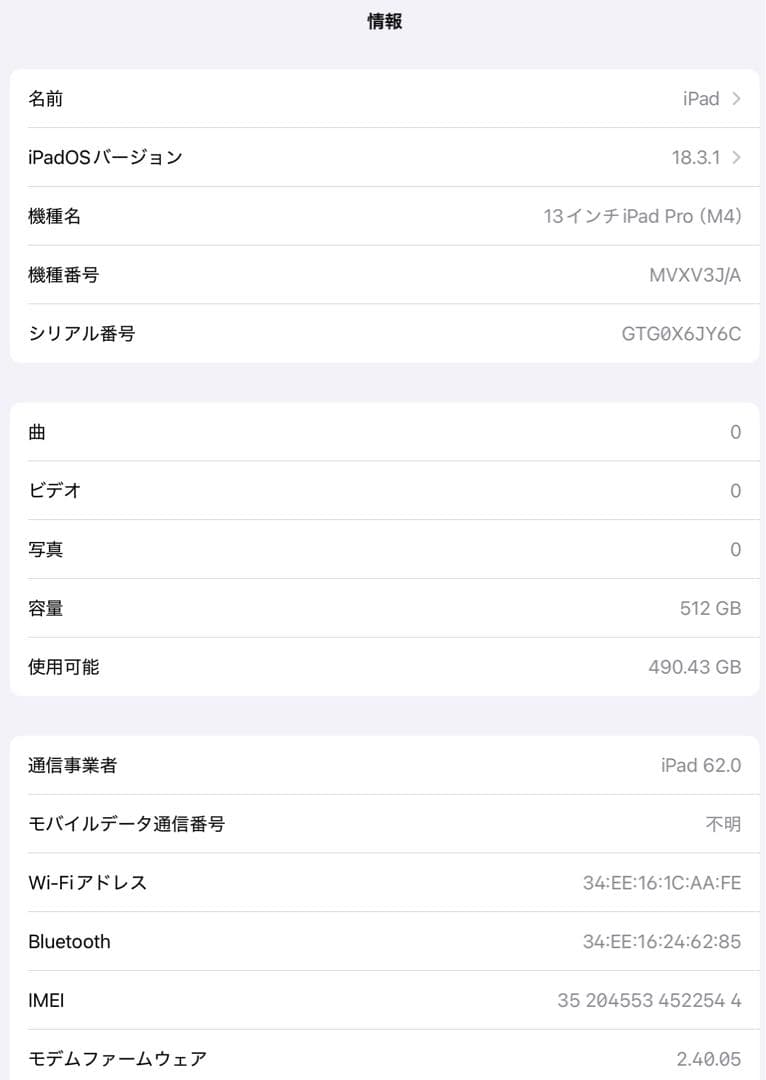Open the 名前 (Name) row to rename iPad
The image size is (766, 1080).
(x=383, y=98)
